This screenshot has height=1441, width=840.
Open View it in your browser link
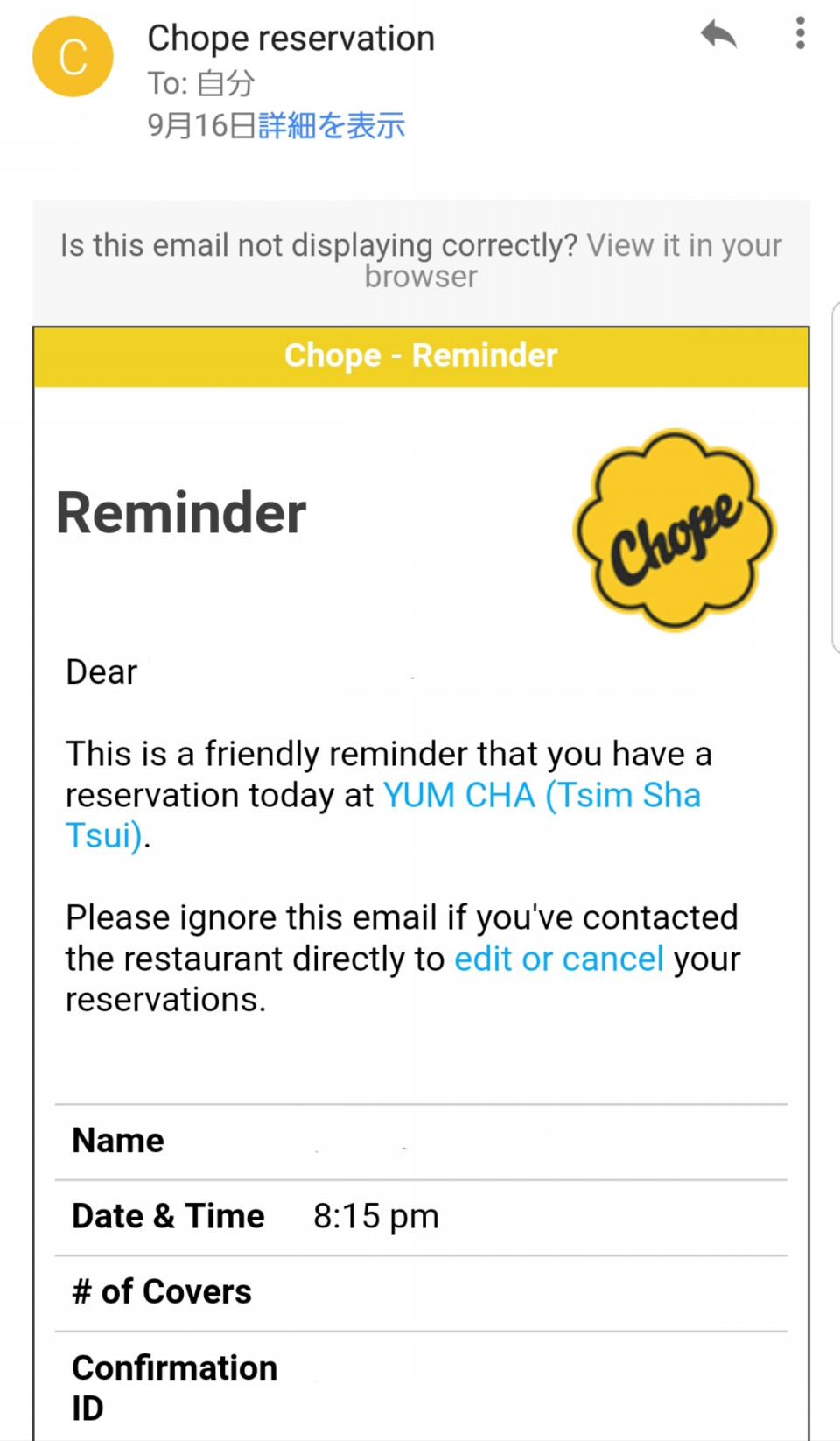pos(573,261)
